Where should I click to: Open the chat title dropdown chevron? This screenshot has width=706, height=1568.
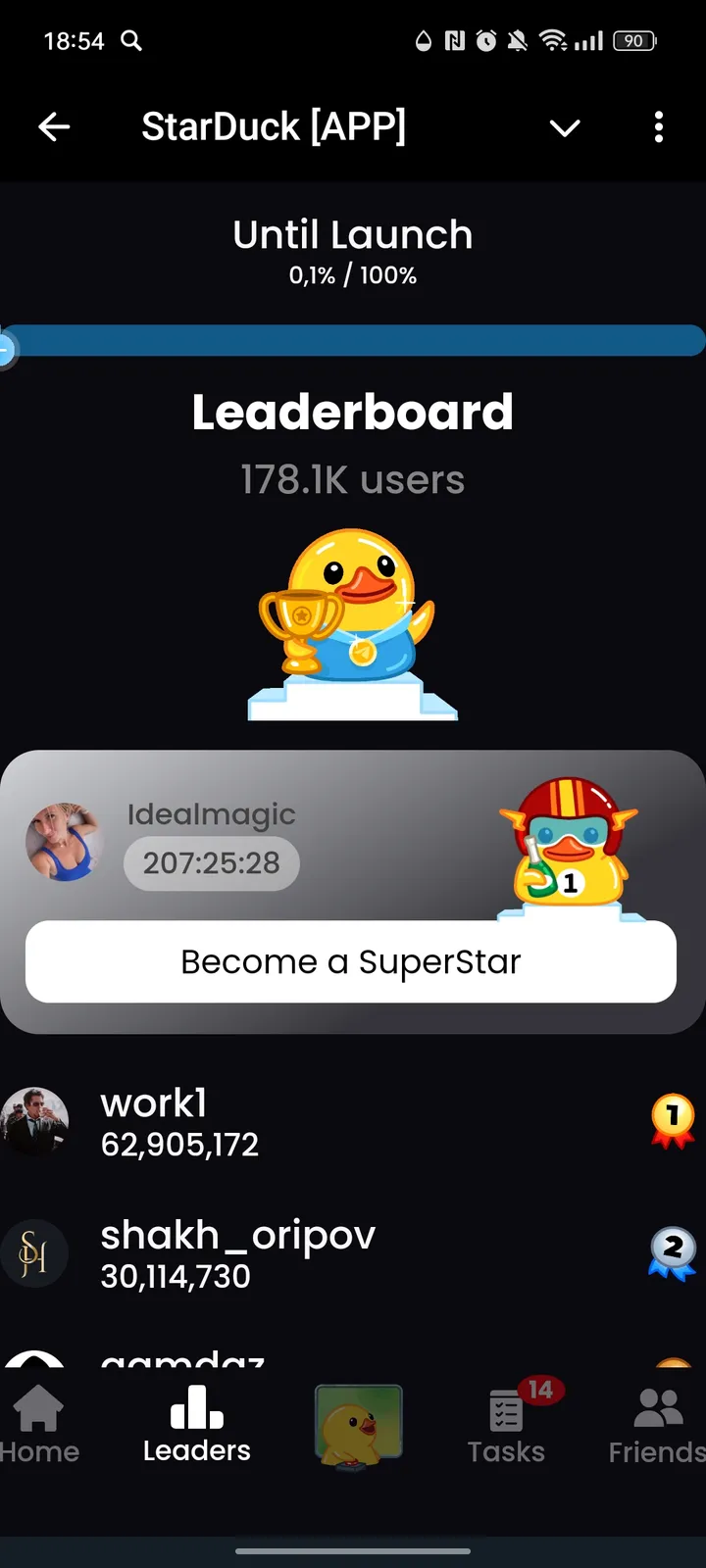(565, 127)
